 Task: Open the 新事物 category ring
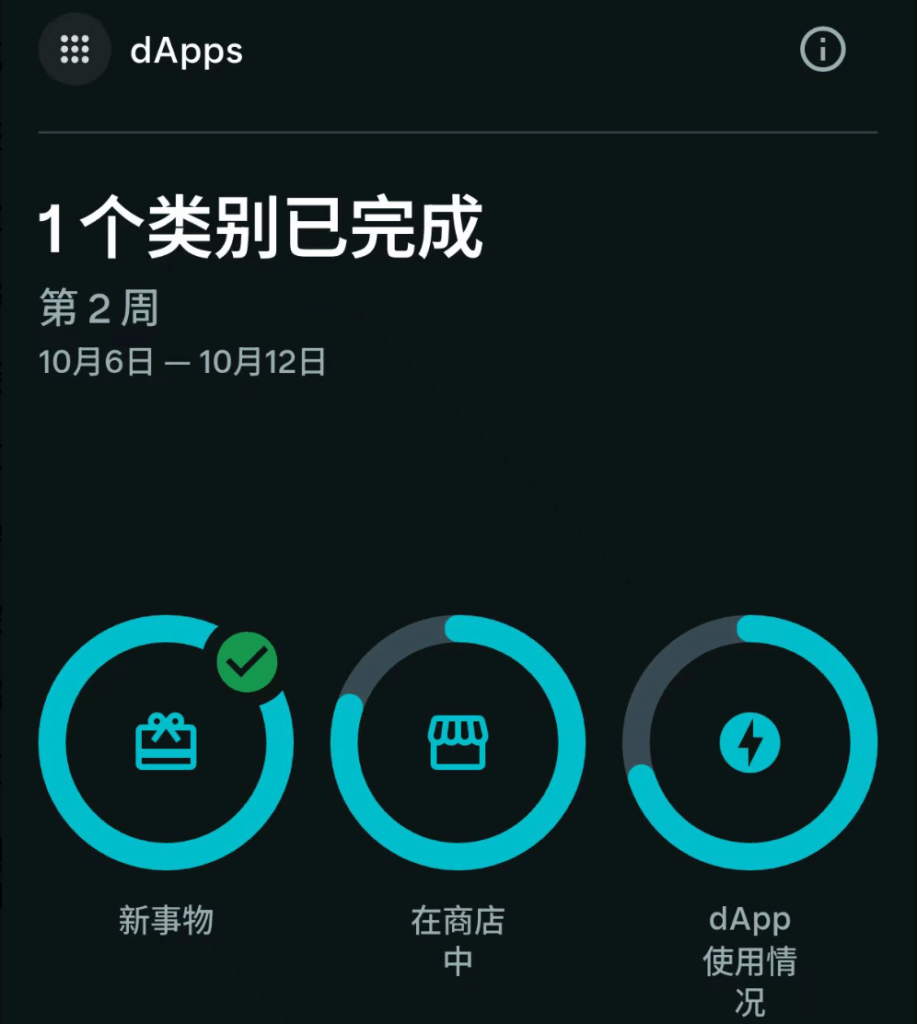[166, 743]
